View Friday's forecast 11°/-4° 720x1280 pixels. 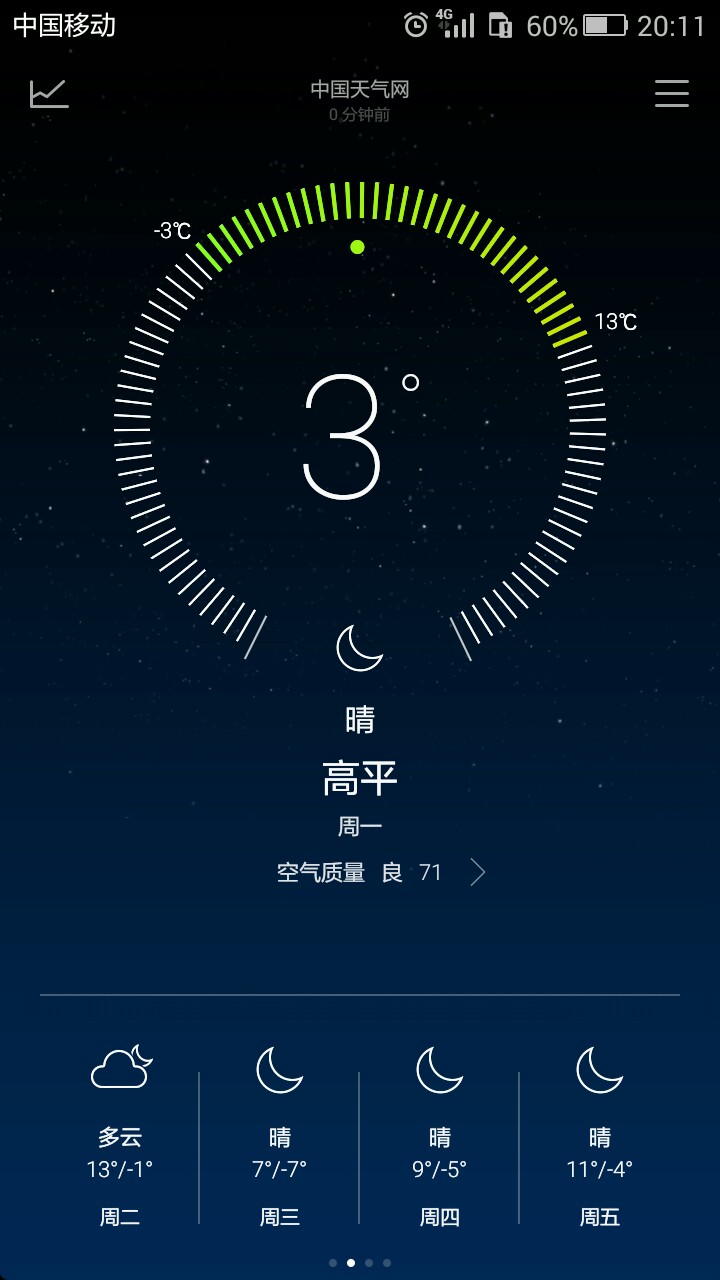(600, 1135)
